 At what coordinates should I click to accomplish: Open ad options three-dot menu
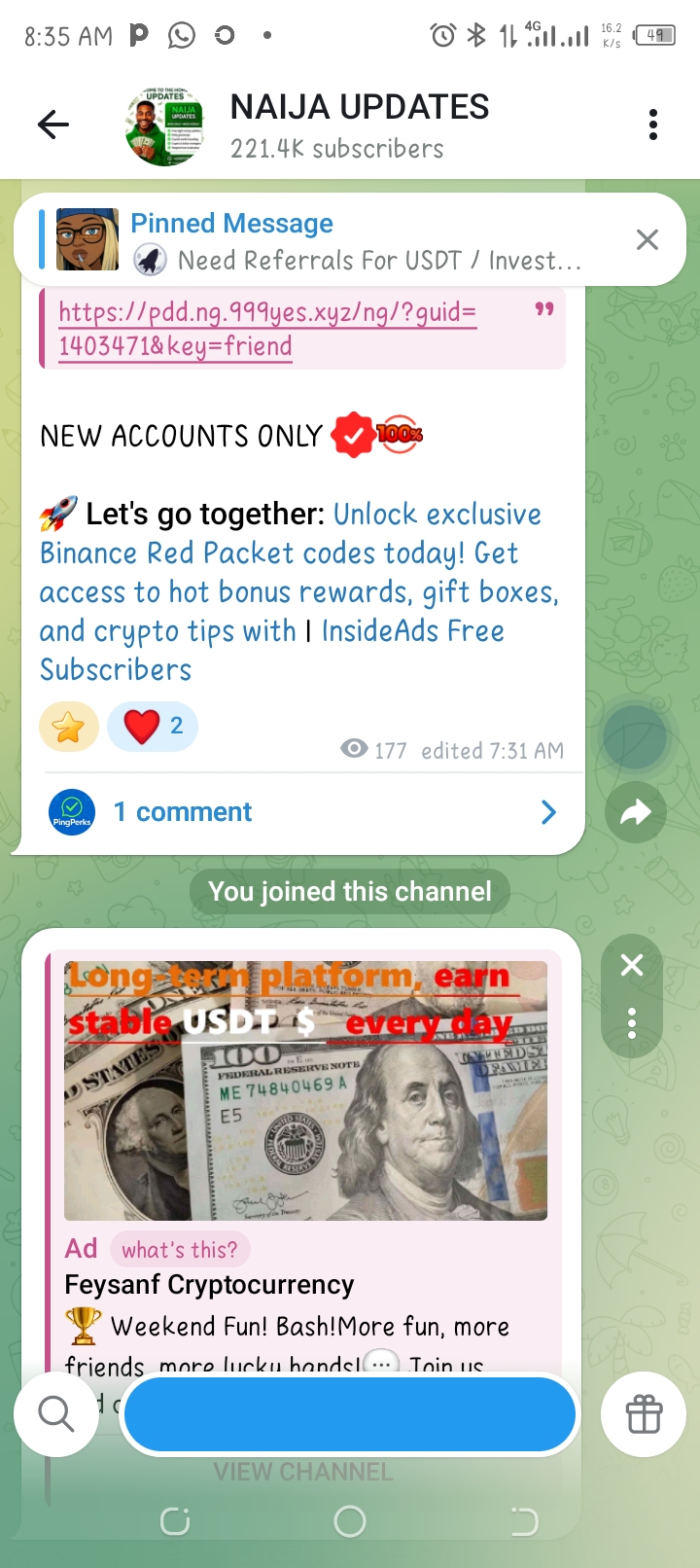(632, 1023)
